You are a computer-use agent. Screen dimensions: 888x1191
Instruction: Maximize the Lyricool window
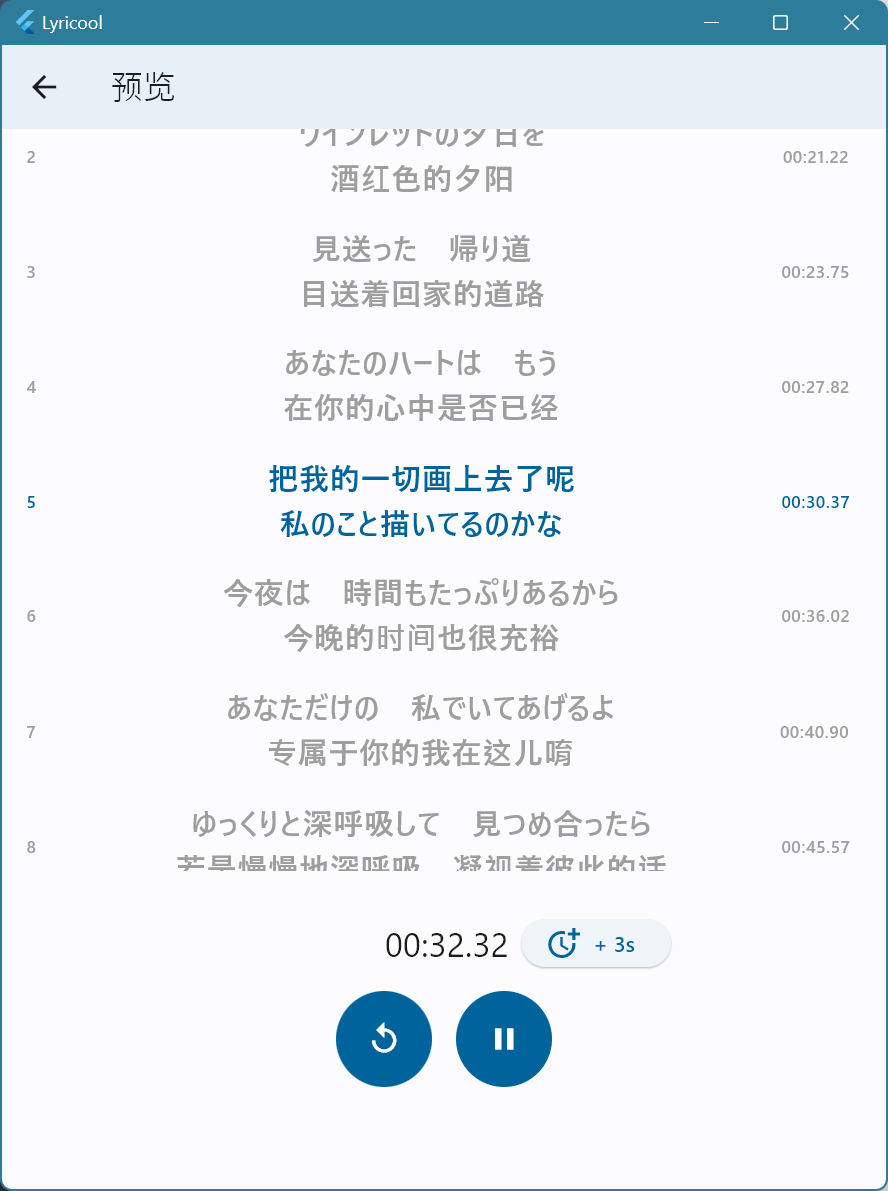(781, 22)
